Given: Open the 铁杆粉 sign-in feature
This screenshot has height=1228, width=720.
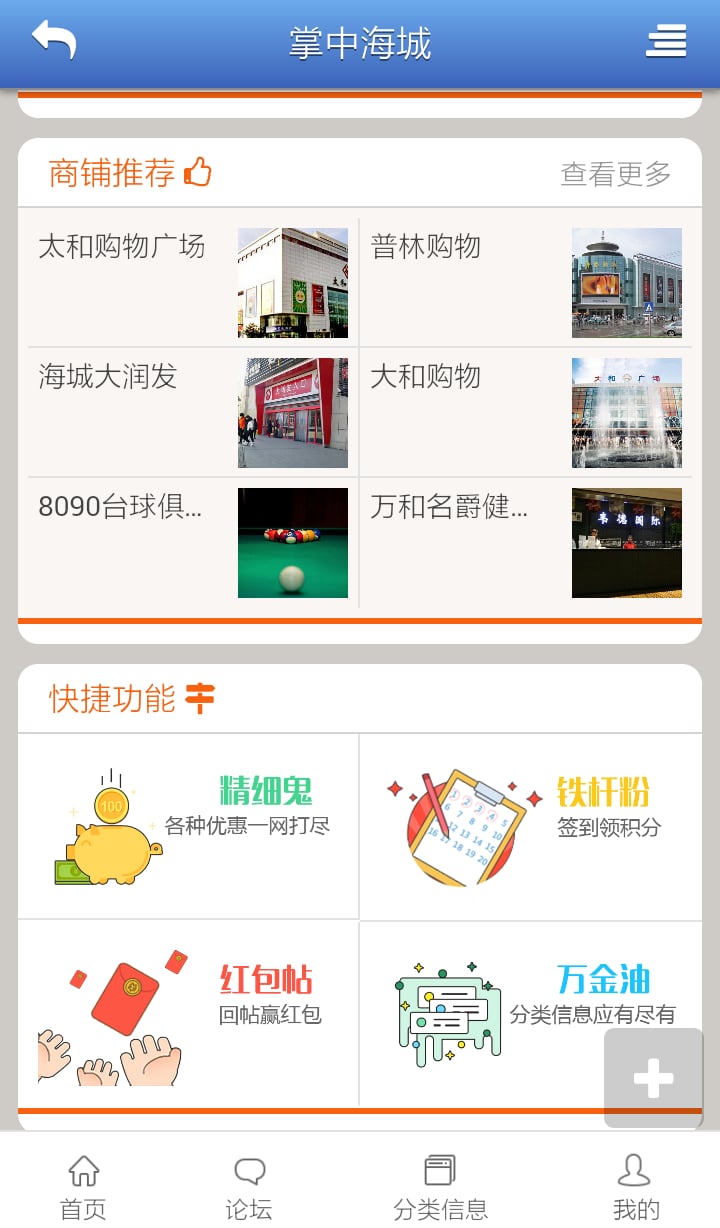Looking at the screenshot, I should [530, 825].
